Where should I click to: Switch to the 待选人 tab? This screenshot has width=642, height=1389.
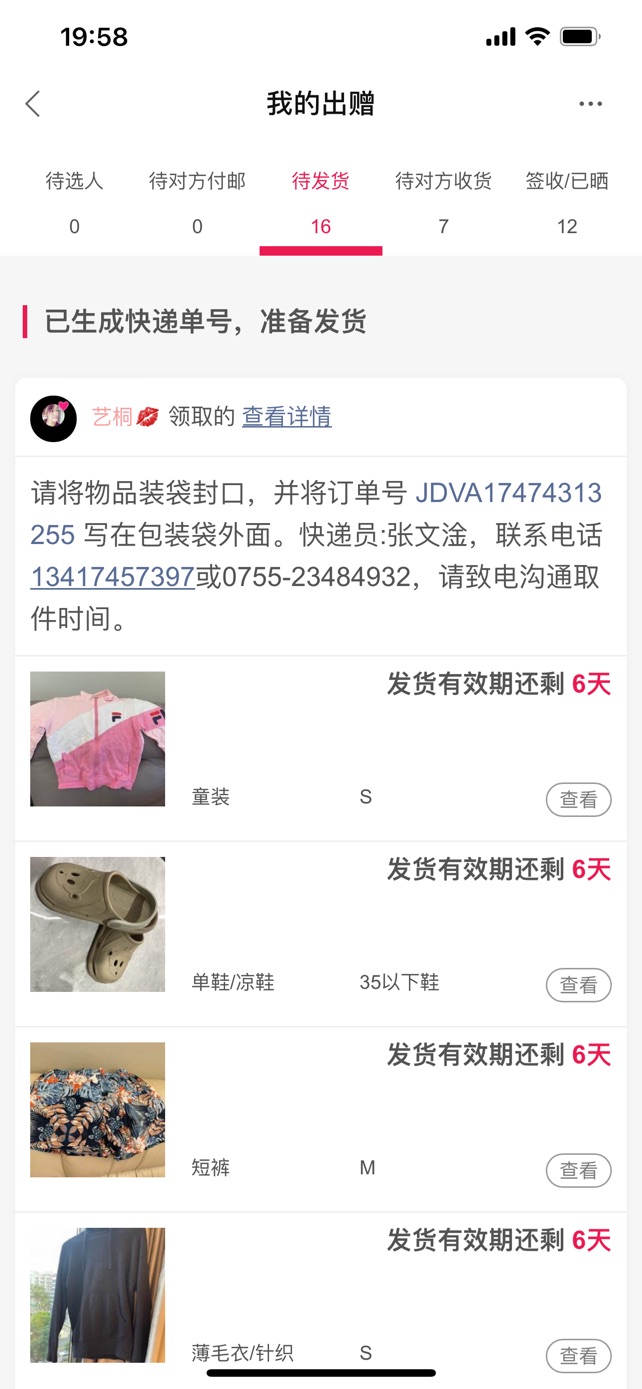point(74,202)
